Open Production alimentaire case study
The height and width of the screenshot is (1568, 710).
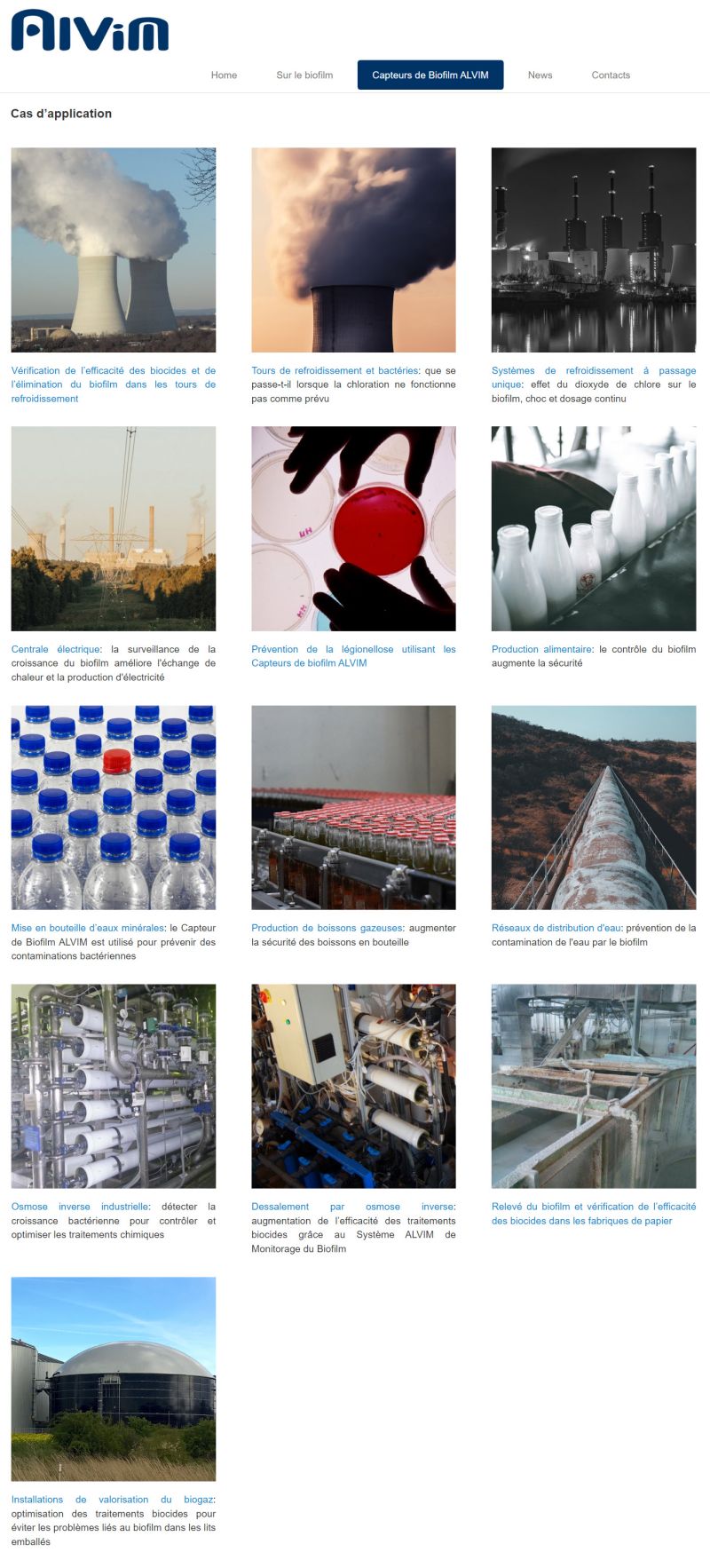[541, 650]
